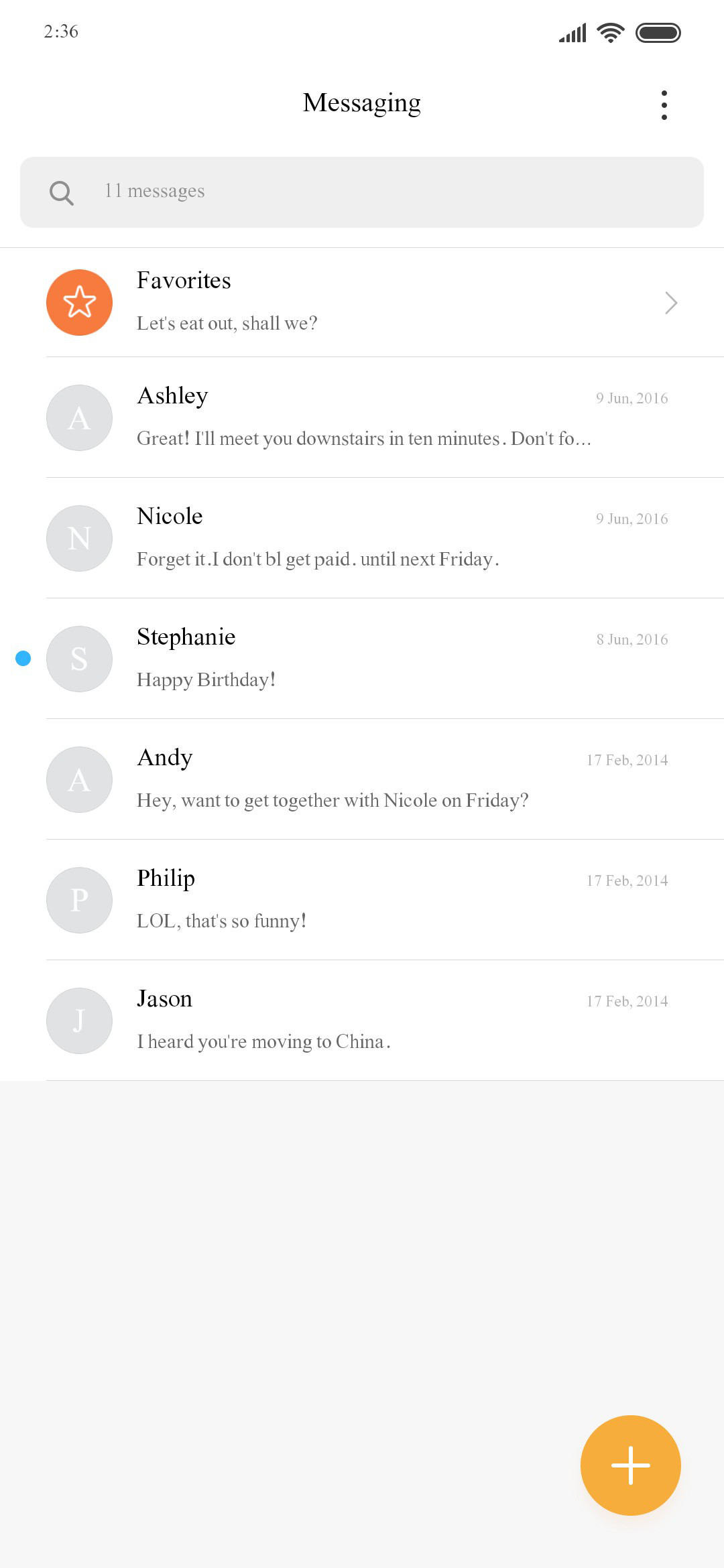Open the chat with Andy
This screenshot has height=1568, width=724.
click(362, 779)
